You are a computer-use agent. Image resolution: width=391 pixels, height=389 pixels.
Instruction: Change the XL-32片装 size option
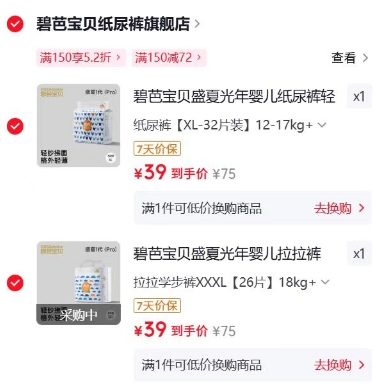pos(230,125)
